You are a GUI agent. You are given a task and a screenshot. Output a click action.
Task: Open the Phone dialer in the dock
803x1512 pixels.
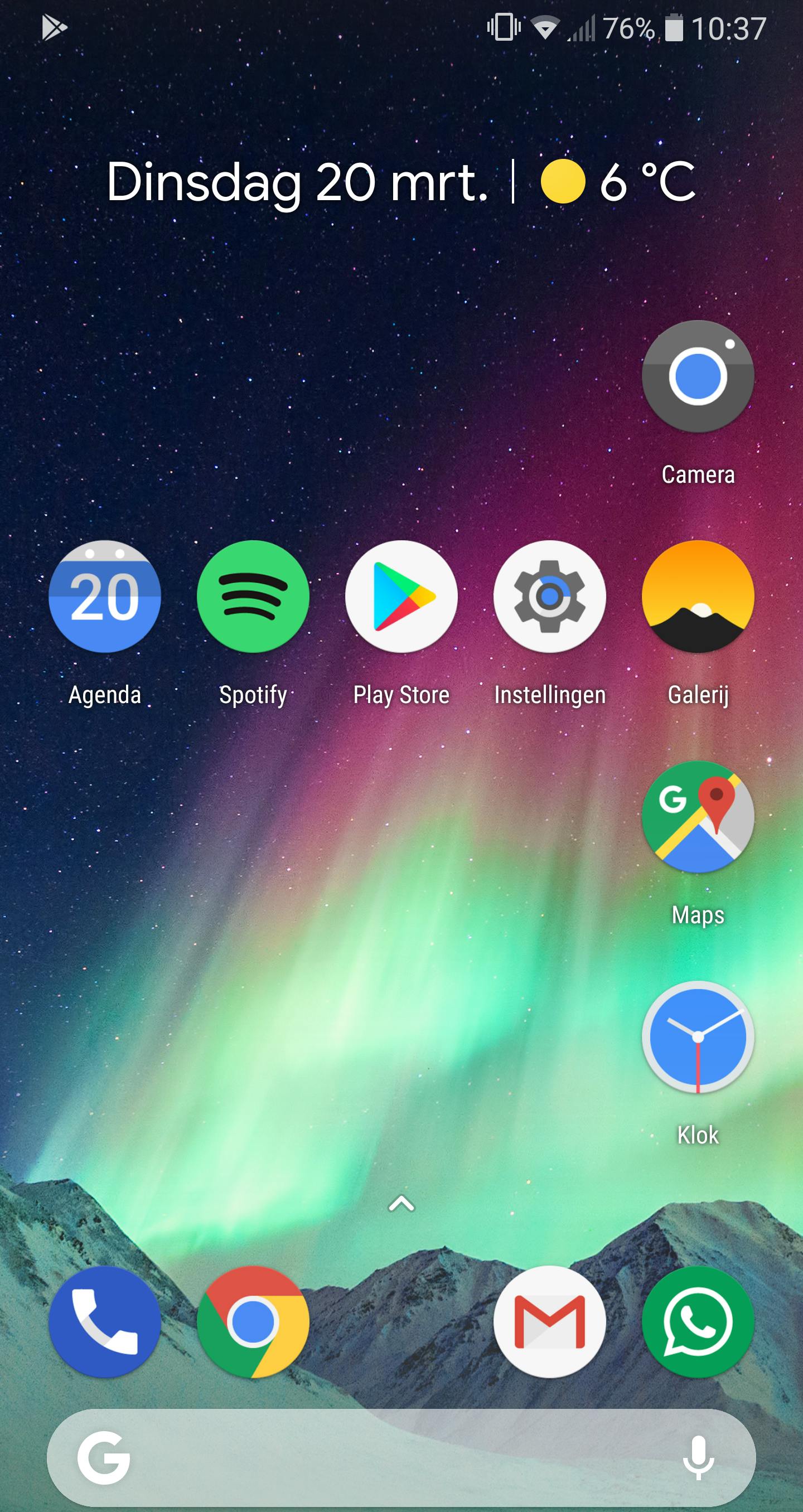[104, 1322]
